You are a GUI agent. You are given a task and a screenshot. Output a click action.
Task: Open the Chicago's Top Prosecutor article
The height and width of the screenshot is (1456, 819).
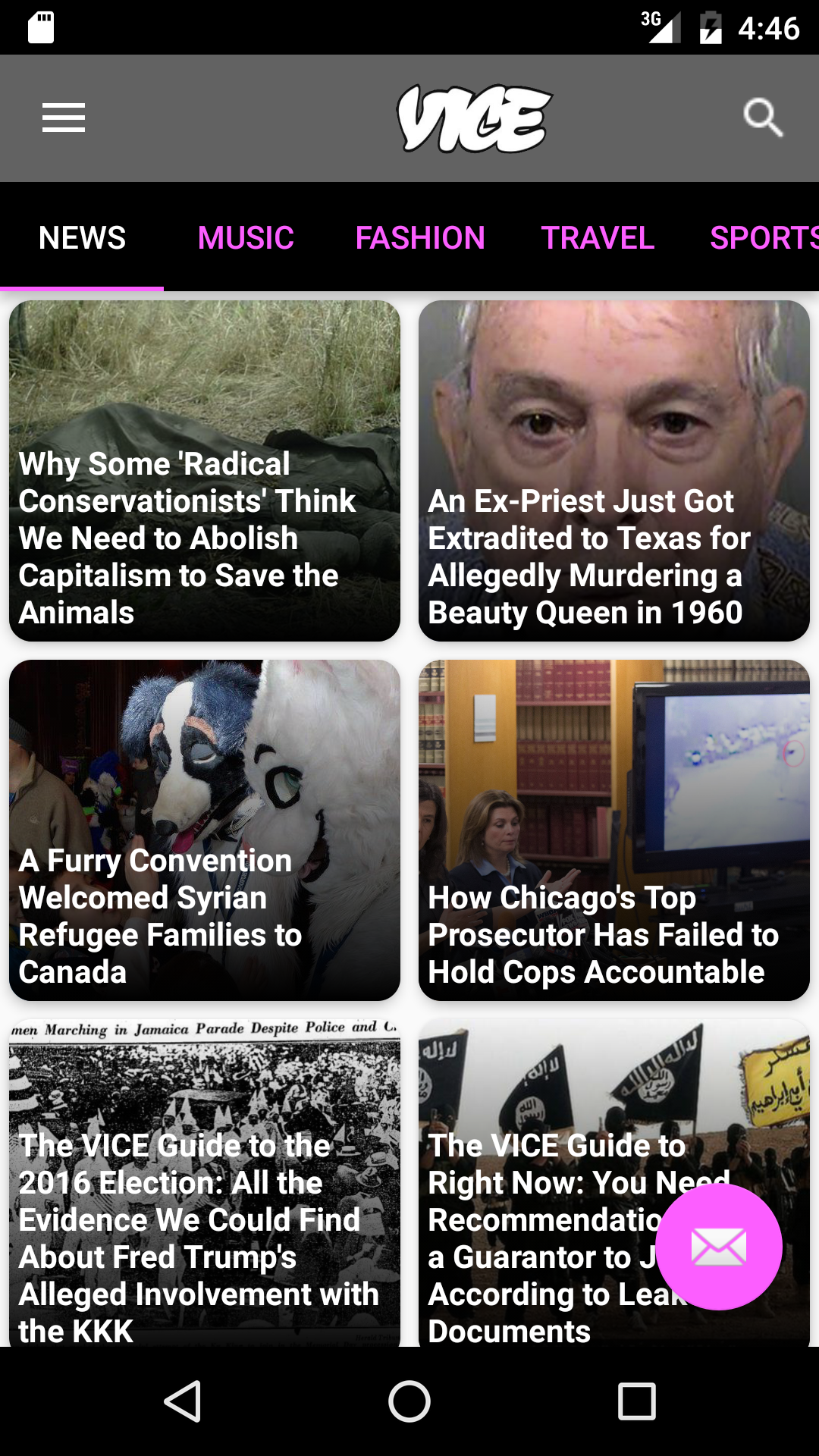coord(614,830)
